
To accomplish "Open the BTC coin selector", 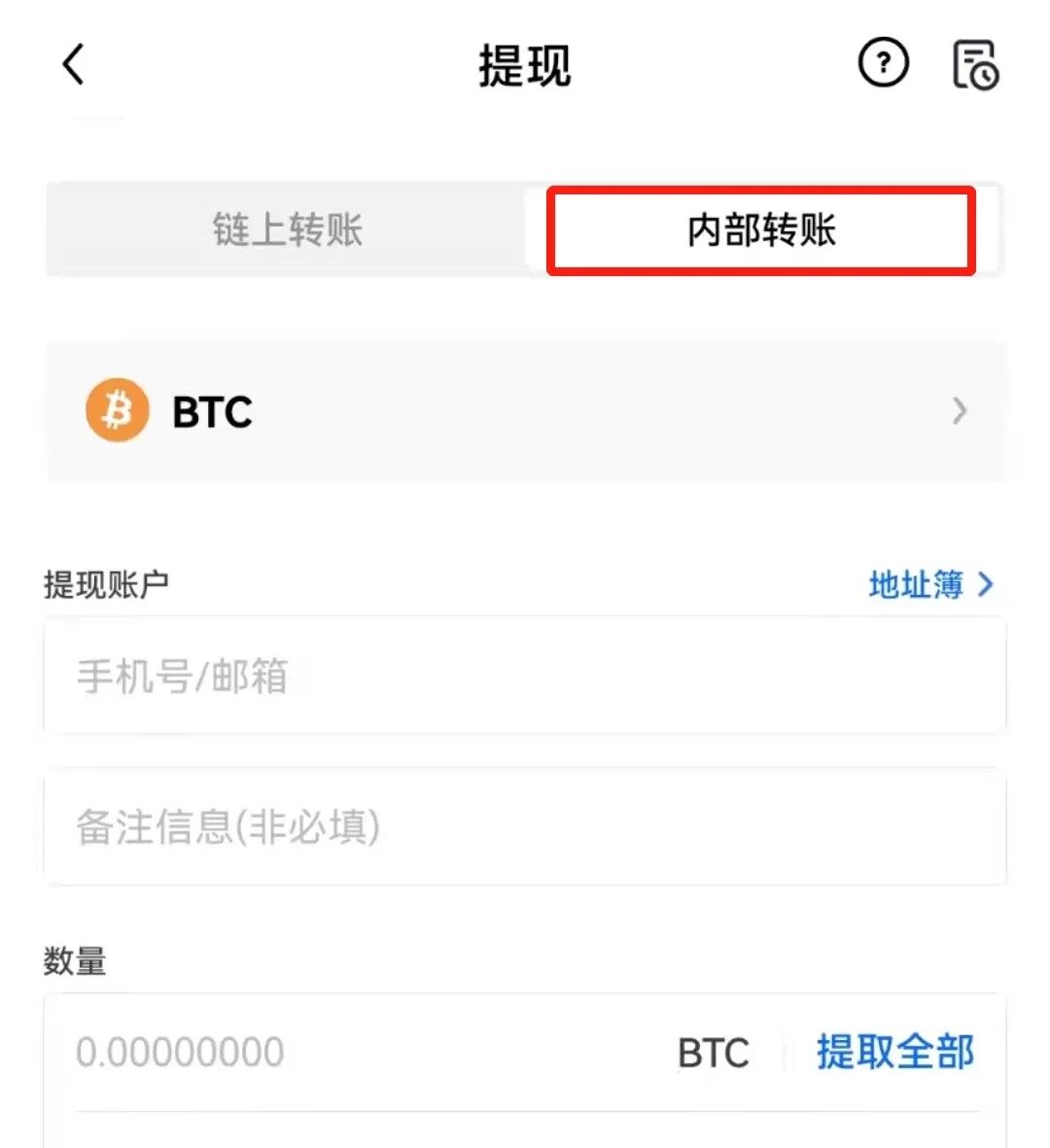I will 525,411.
